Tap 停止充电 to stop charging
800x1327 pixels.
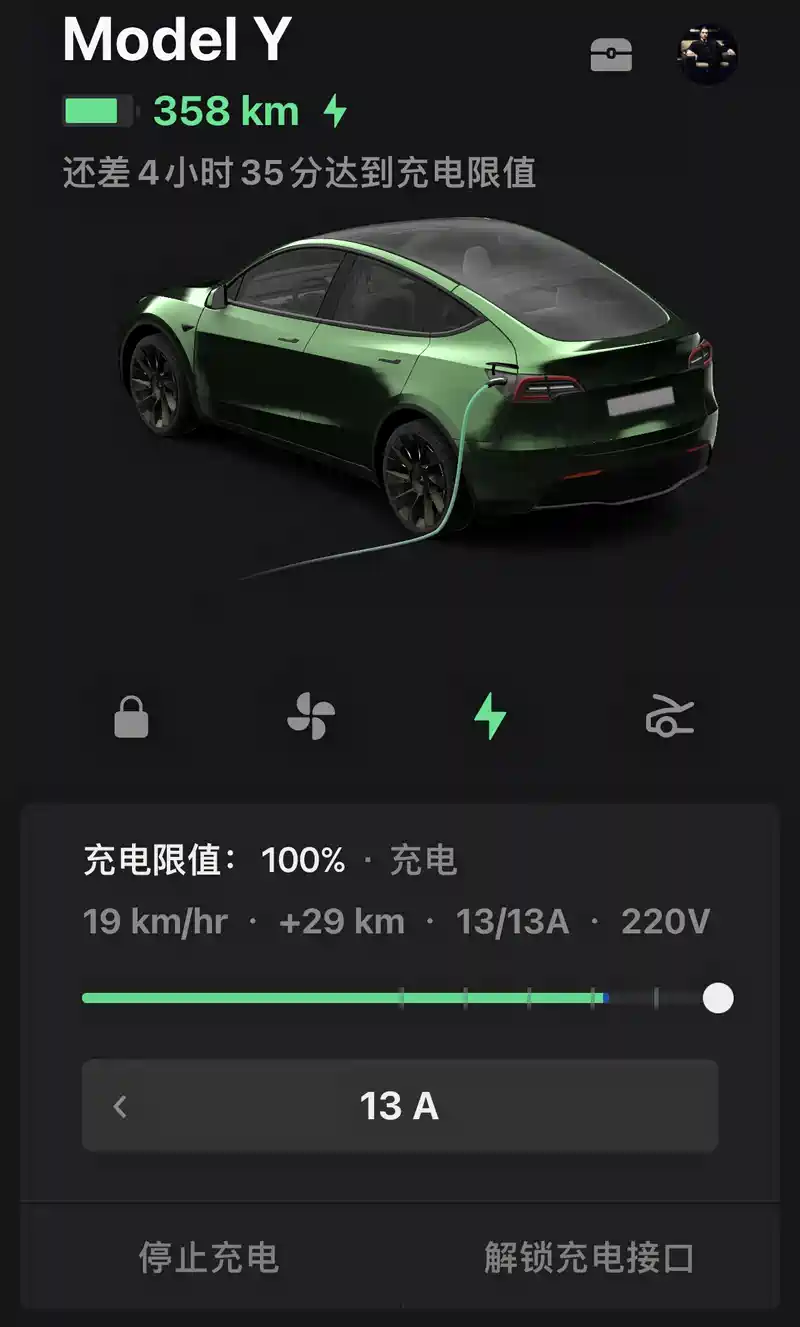pyautogui.click(x=209, y=1258)
